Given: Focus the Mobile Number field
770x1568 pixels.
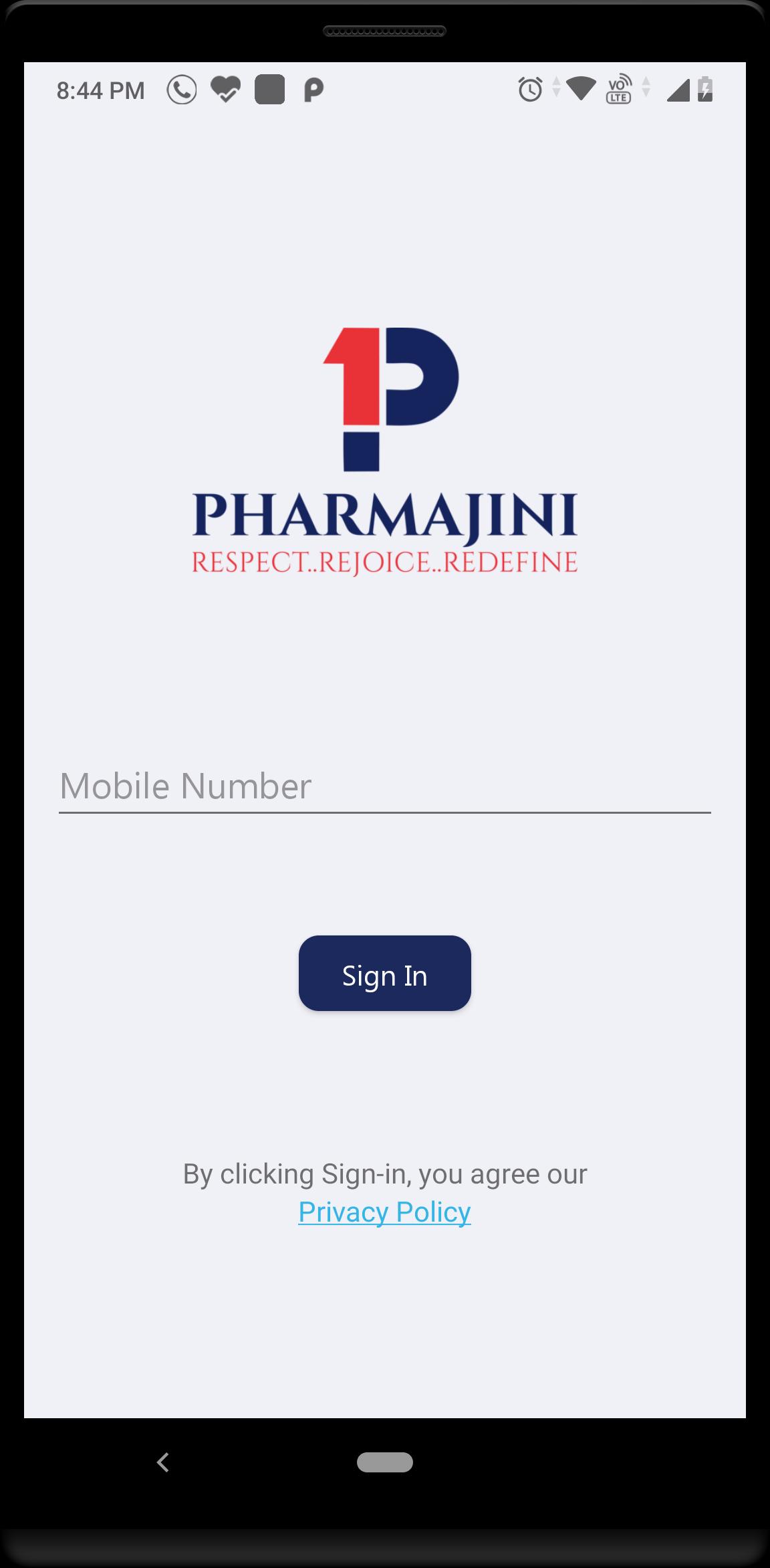Looking at the screenshot, I should (x=384, y=786).
